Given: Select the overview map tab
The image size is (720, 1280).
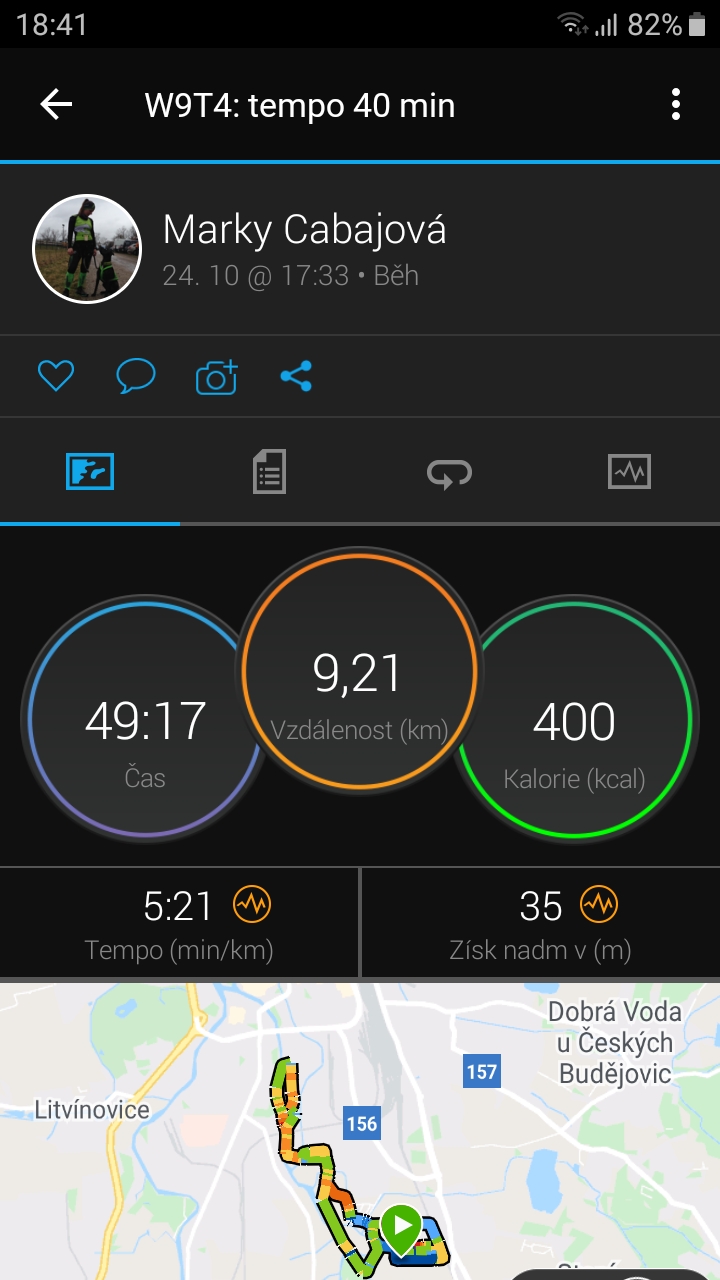Looking at the screenshot, I should [90, 471].
